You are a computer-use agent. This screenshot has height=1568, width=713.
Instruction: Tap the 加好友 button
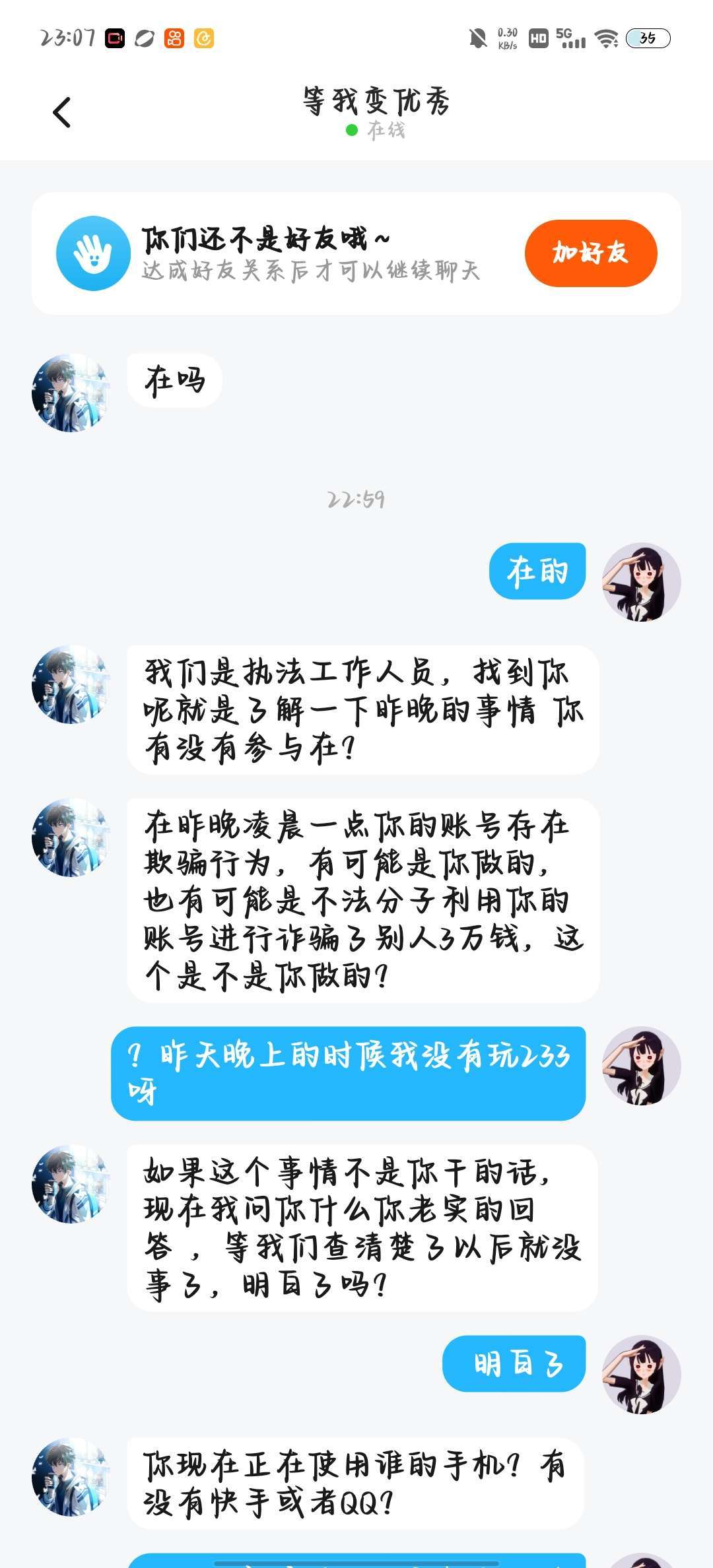coord(590,253)
